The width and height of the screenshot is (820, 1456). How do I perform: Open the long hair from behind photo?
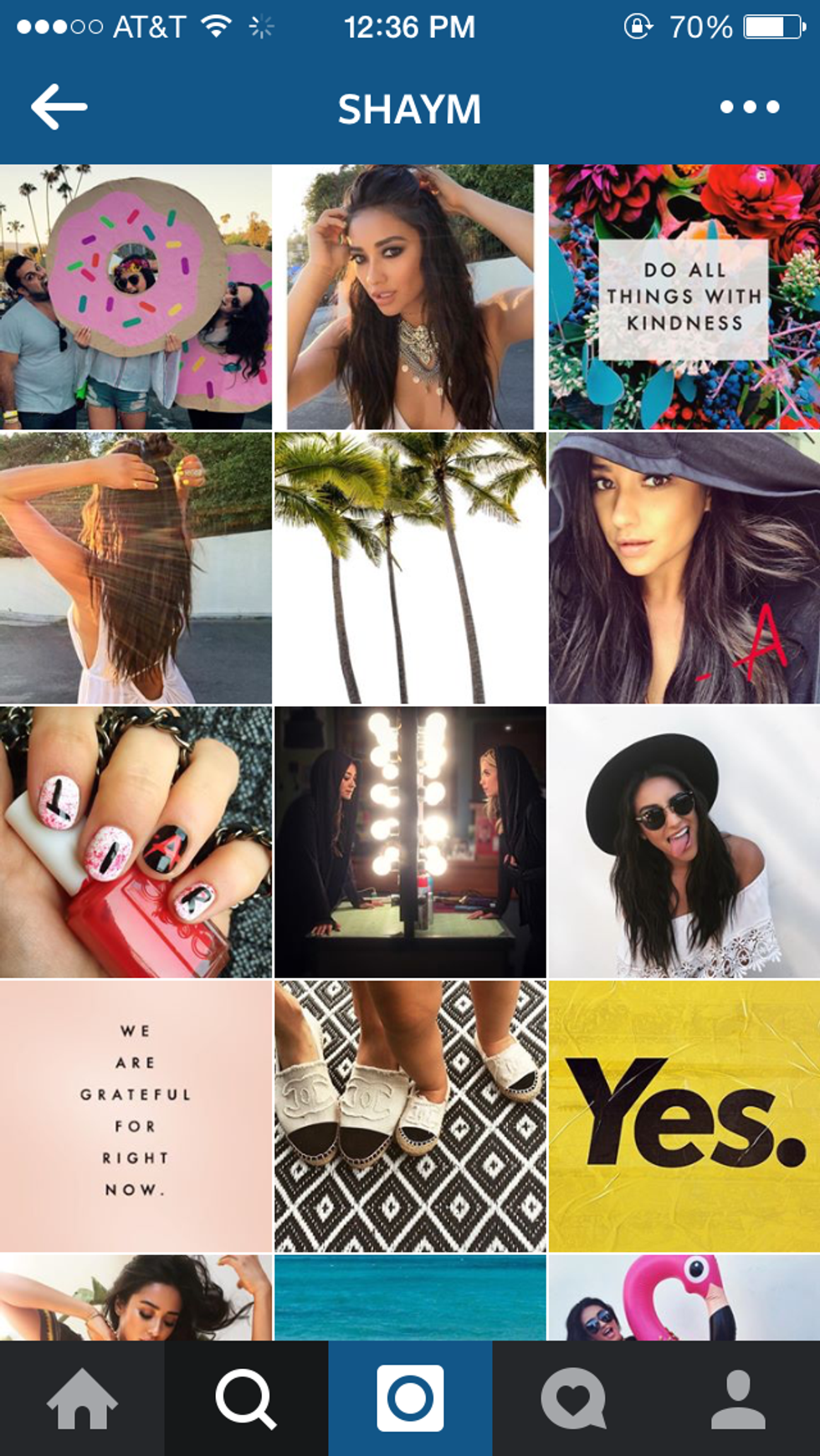136,567
